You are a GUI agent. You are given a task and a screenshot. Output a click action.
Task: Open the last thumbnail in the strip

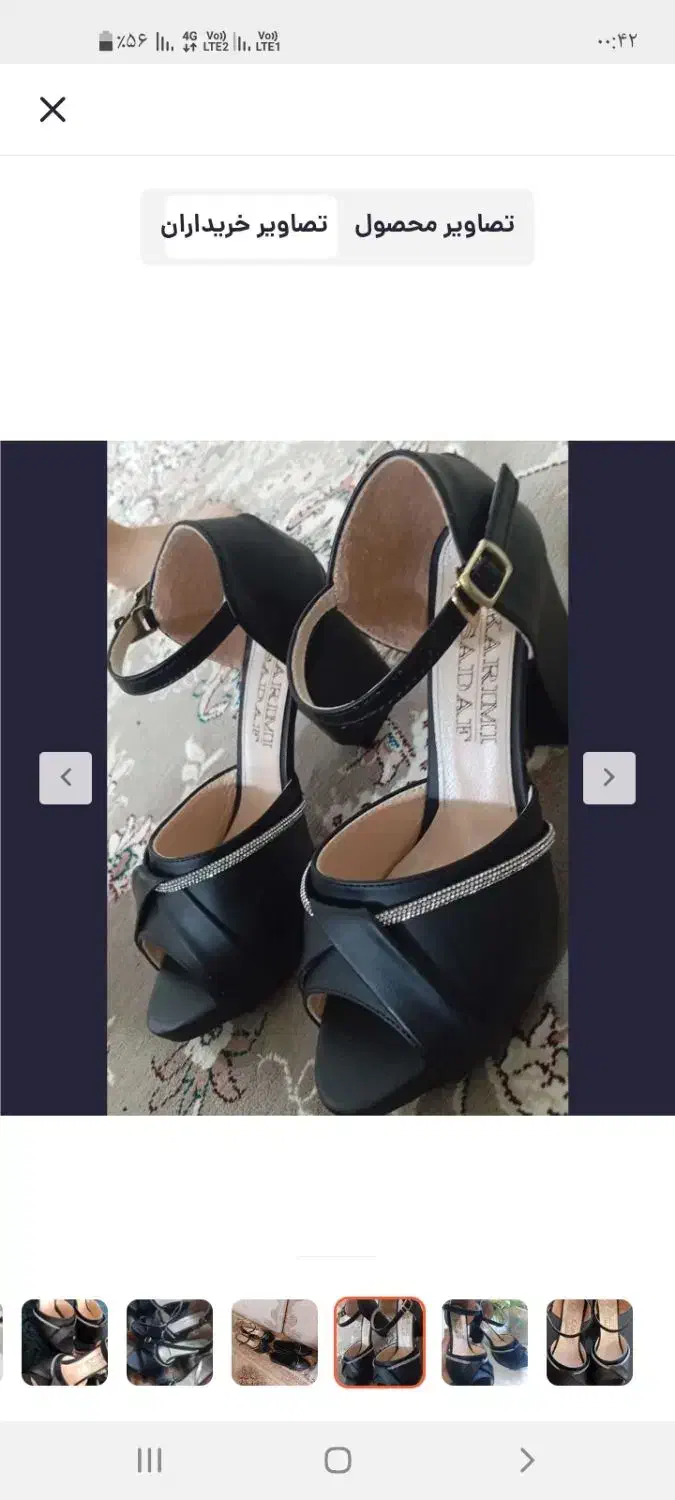pyautogui.click(x=589, y=1342)
